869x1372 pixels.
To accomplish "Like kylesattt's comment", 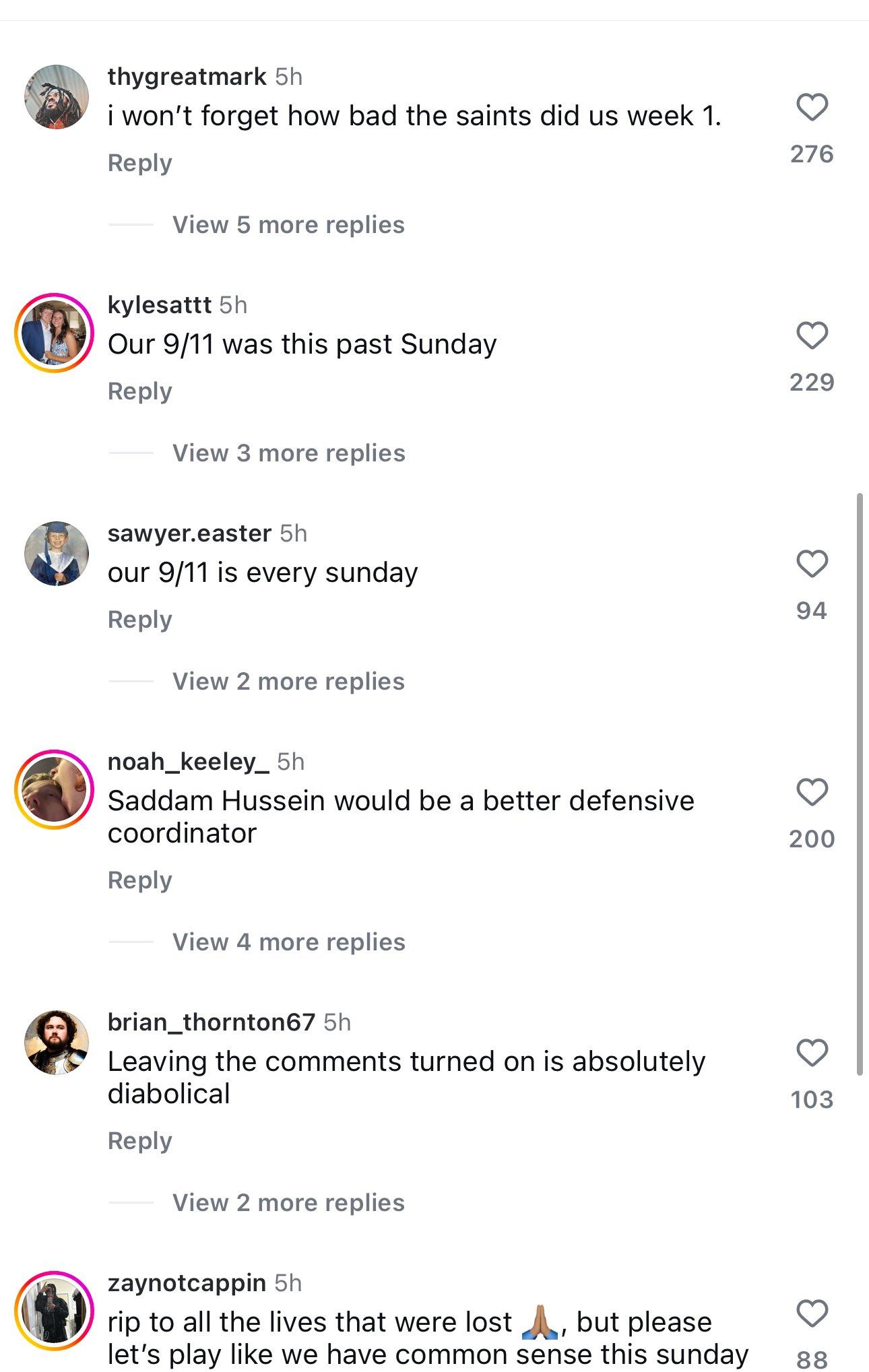I will pos(812,335).
